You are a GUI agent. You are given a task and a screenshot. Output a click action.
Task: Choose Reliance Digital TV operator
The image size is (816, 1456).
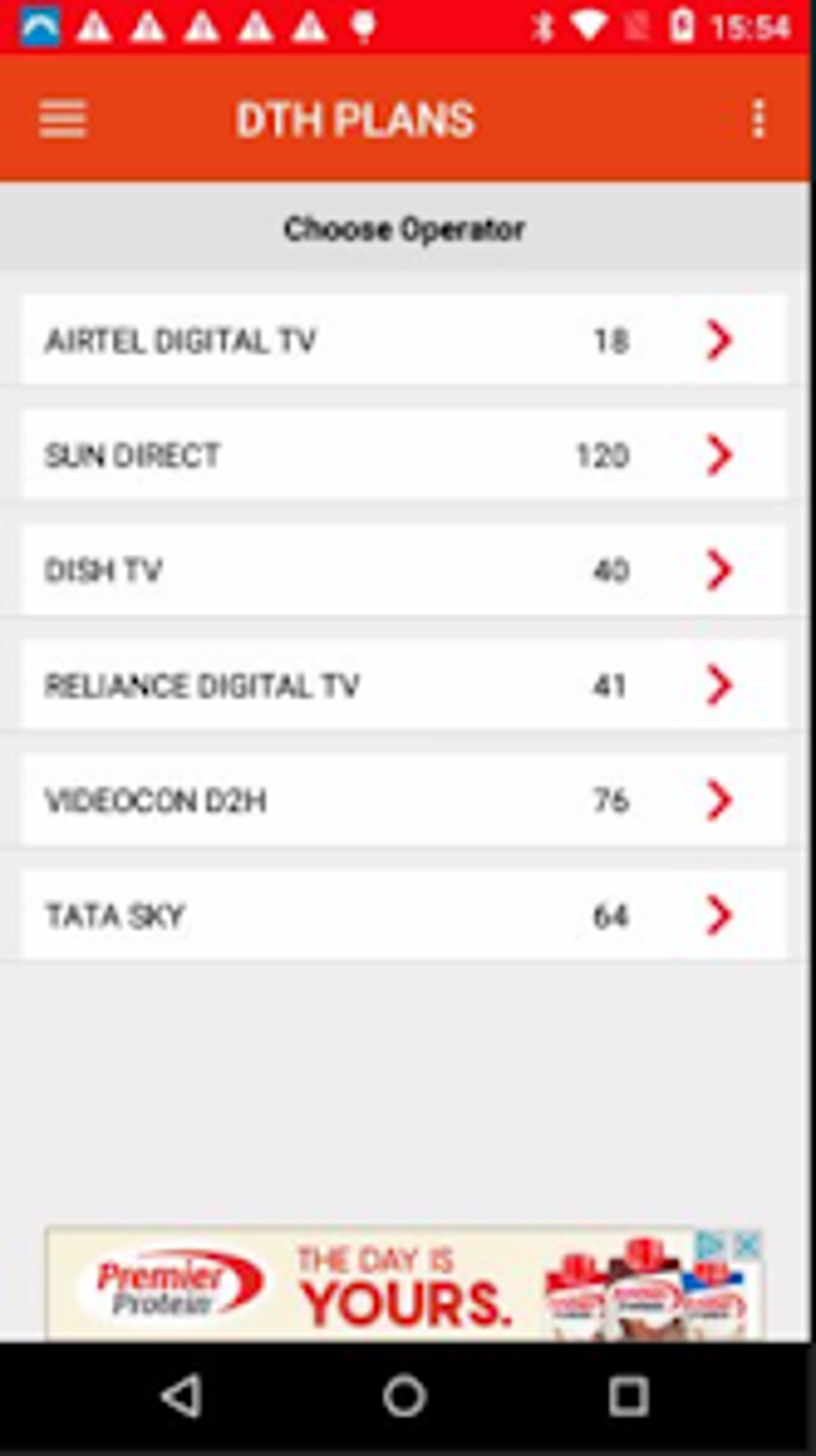tap(404, 685)
